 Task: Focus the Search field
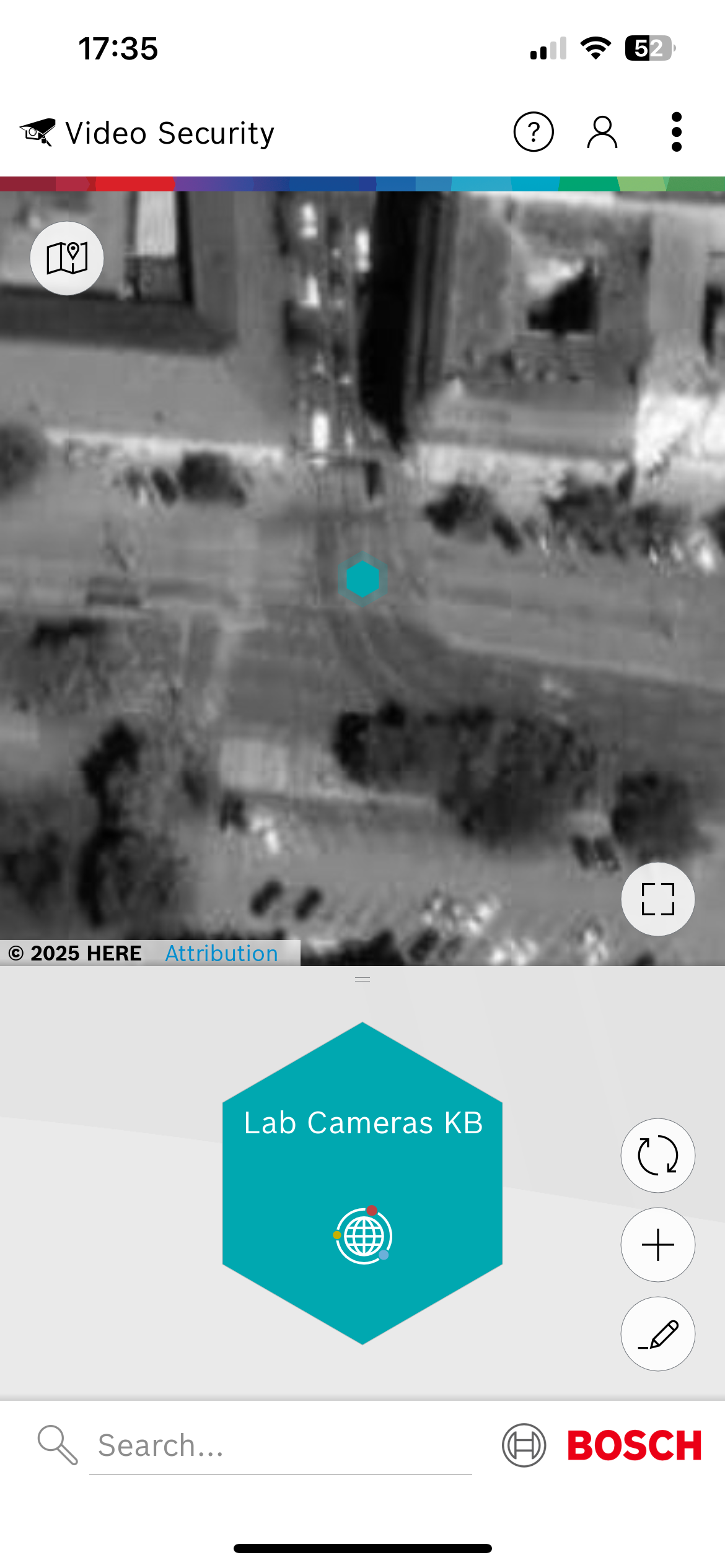(279, 1446)
